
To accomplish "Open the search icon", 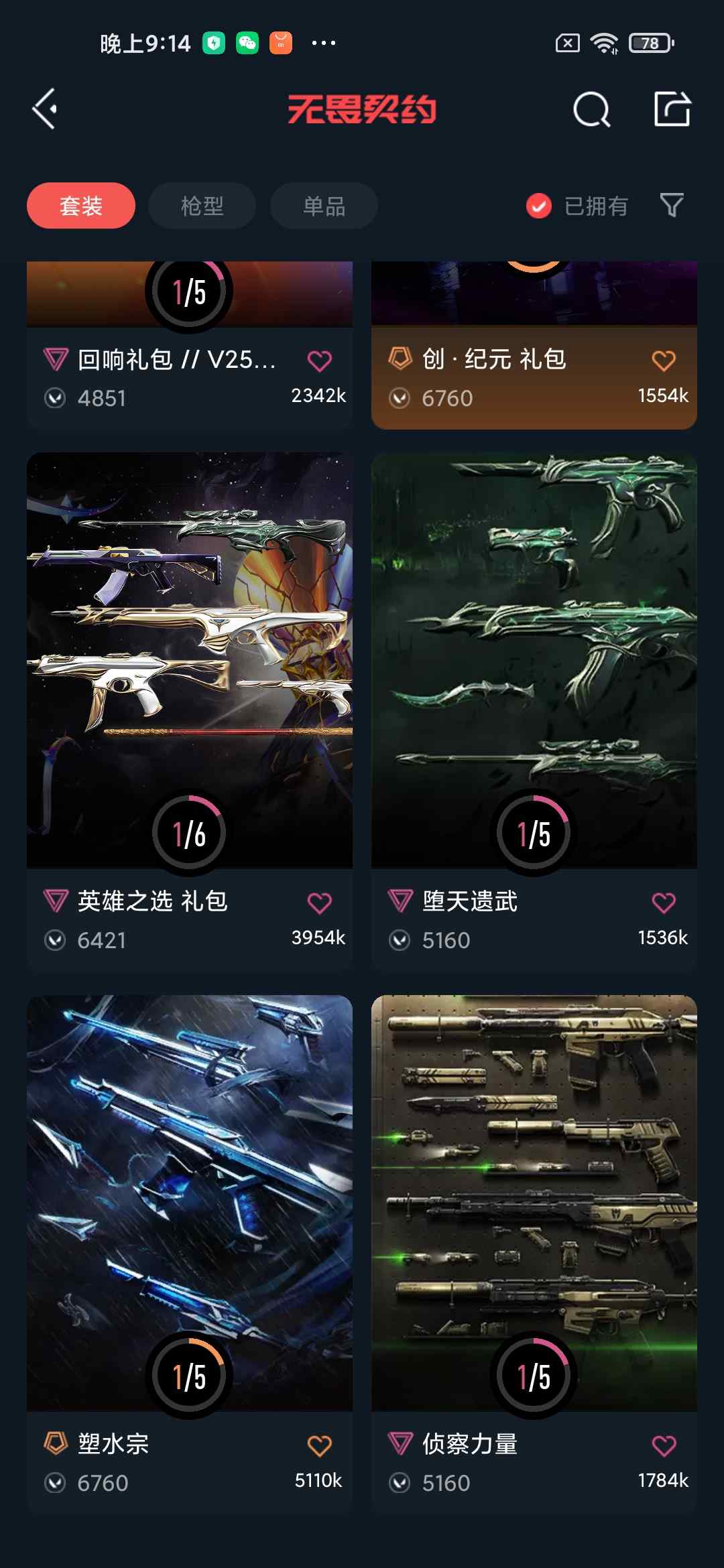I will click(x=591, y=109).
